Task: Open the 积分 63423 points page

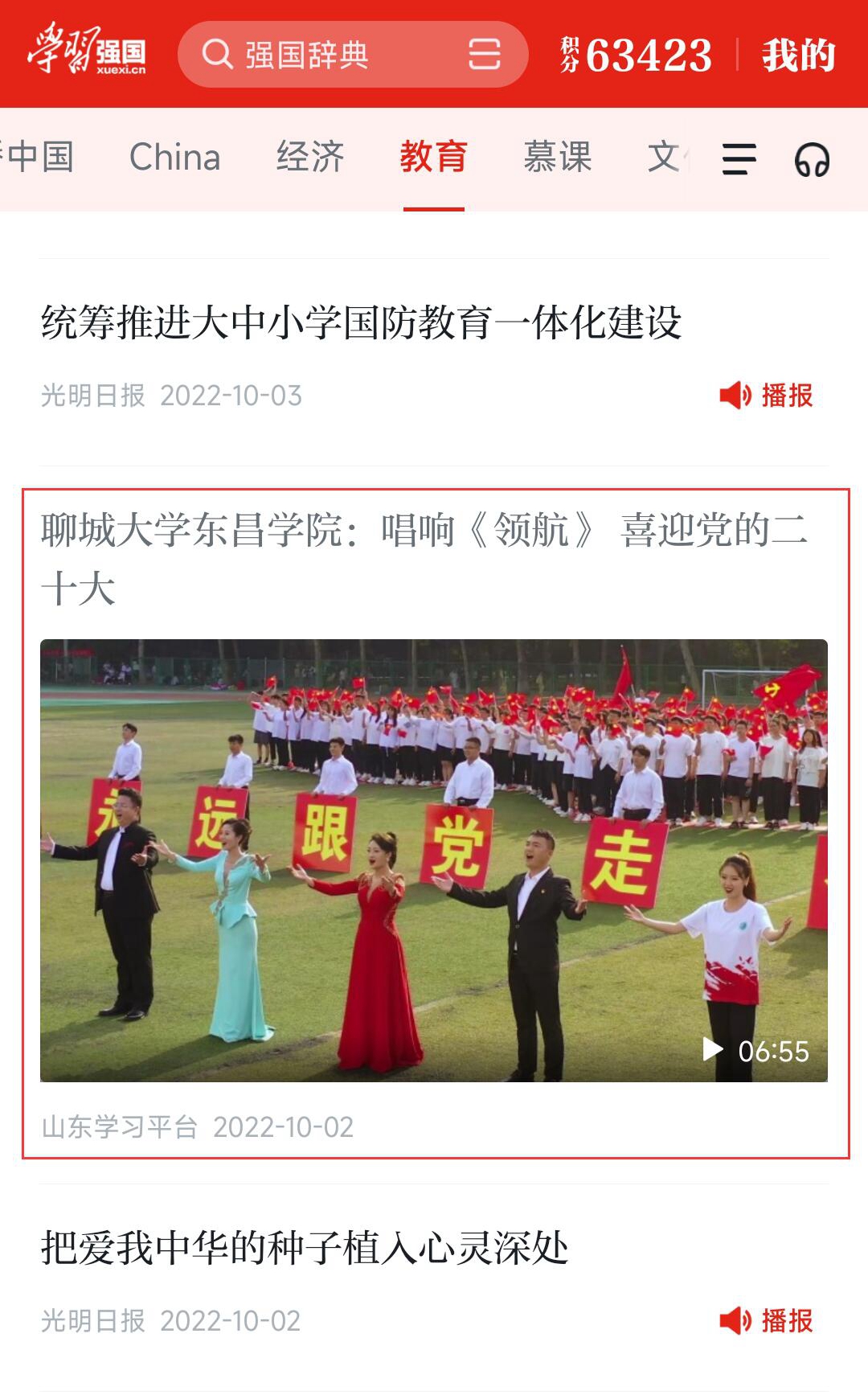Action: [x=637, y=55]
